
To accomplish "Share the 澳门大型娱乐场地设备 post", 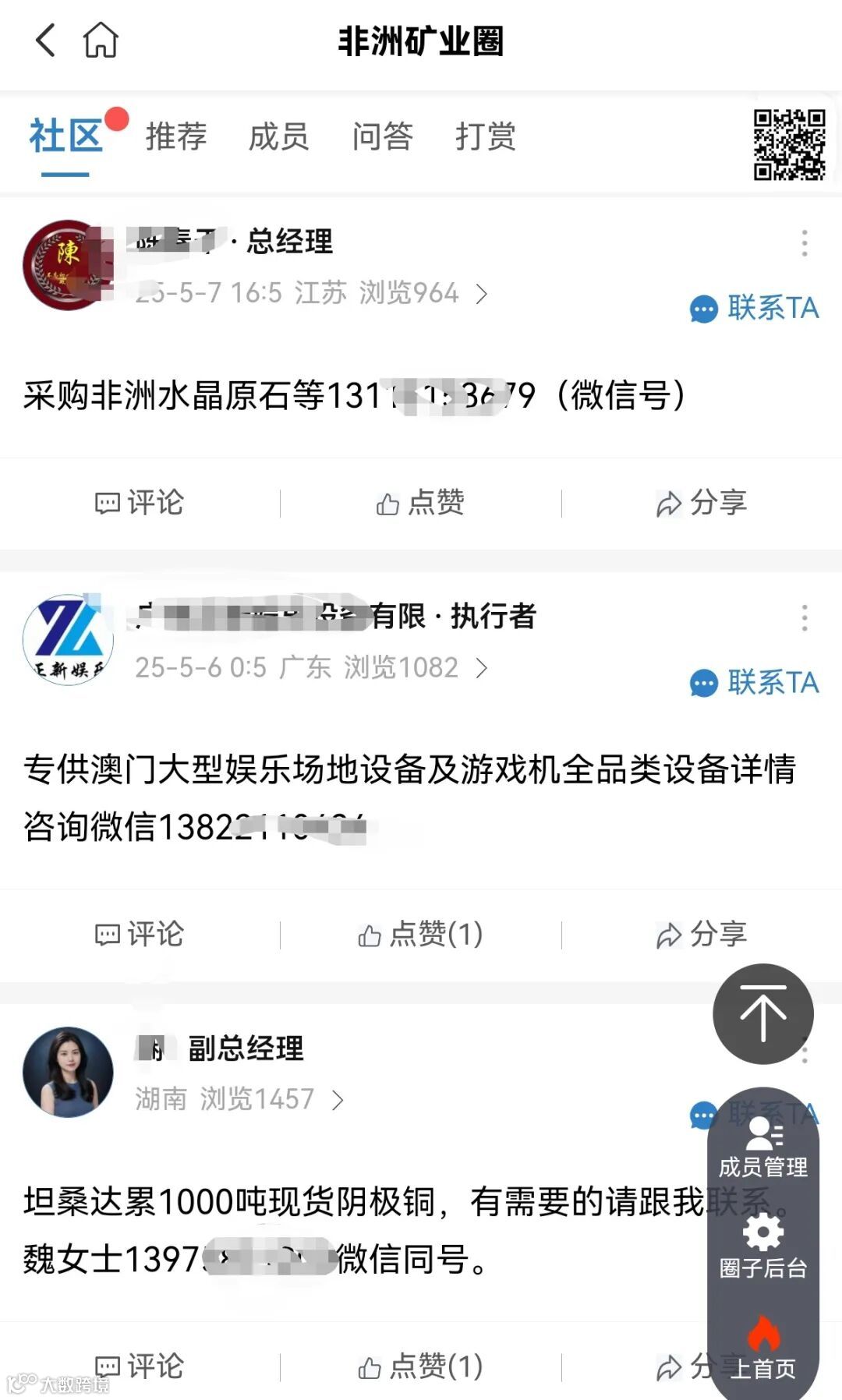I will pyautogui.click(x=702, y=934).
